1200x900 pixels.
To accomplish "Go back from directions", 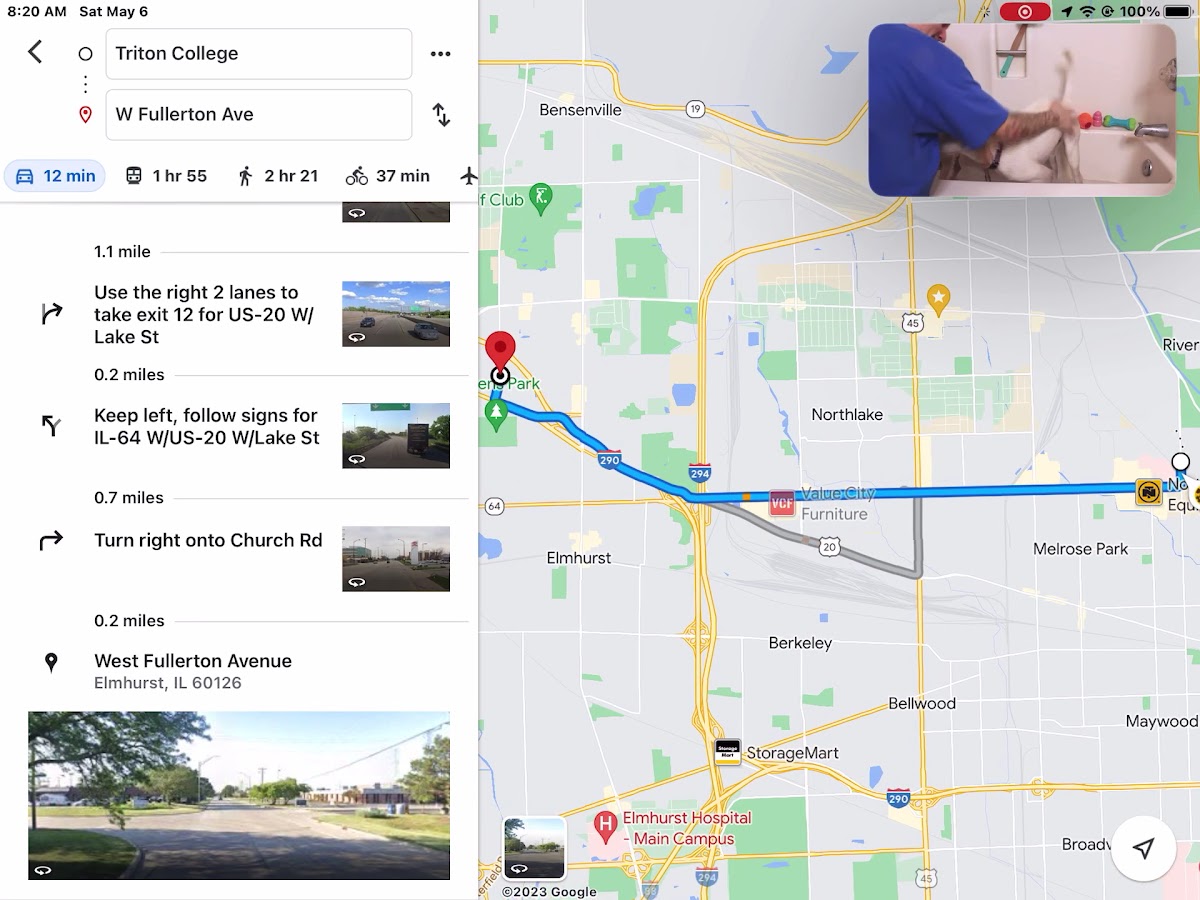I will (35, 52).
